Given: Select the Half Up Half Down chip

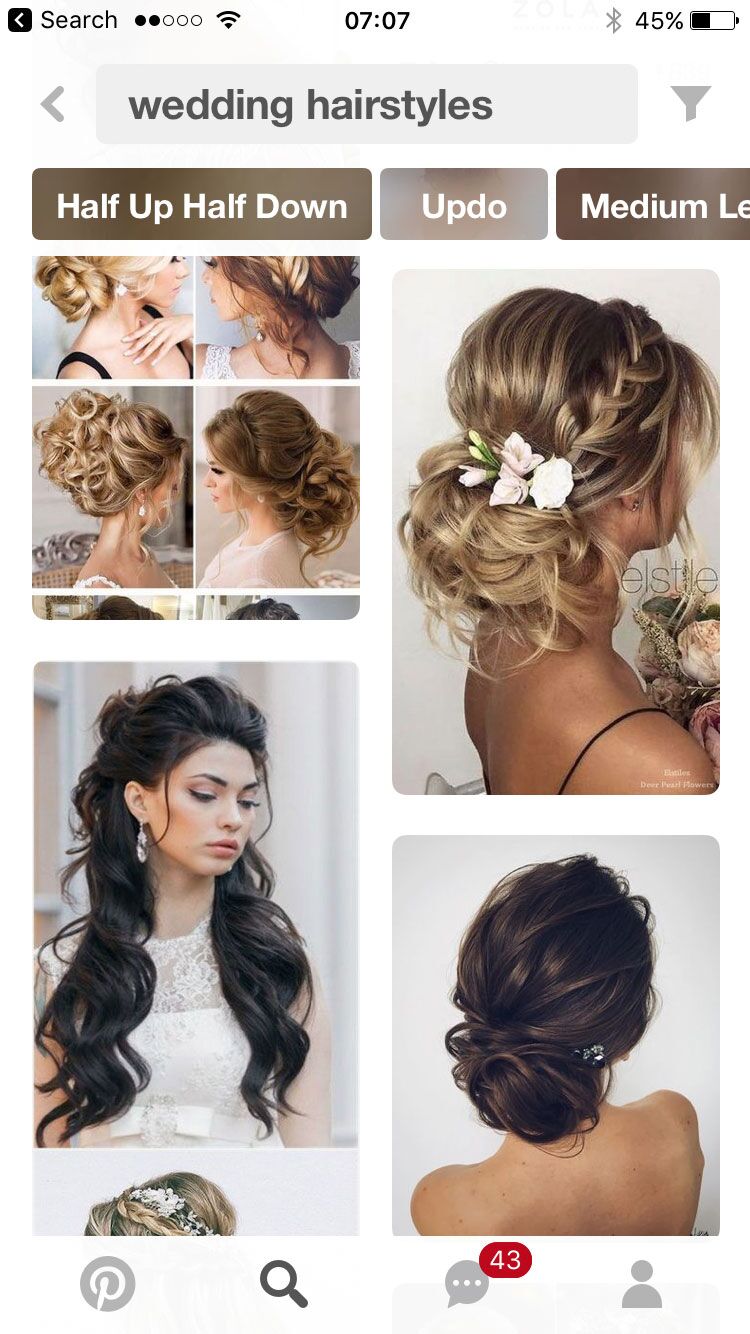Looking at the screenshot, I should pos(202,204).
